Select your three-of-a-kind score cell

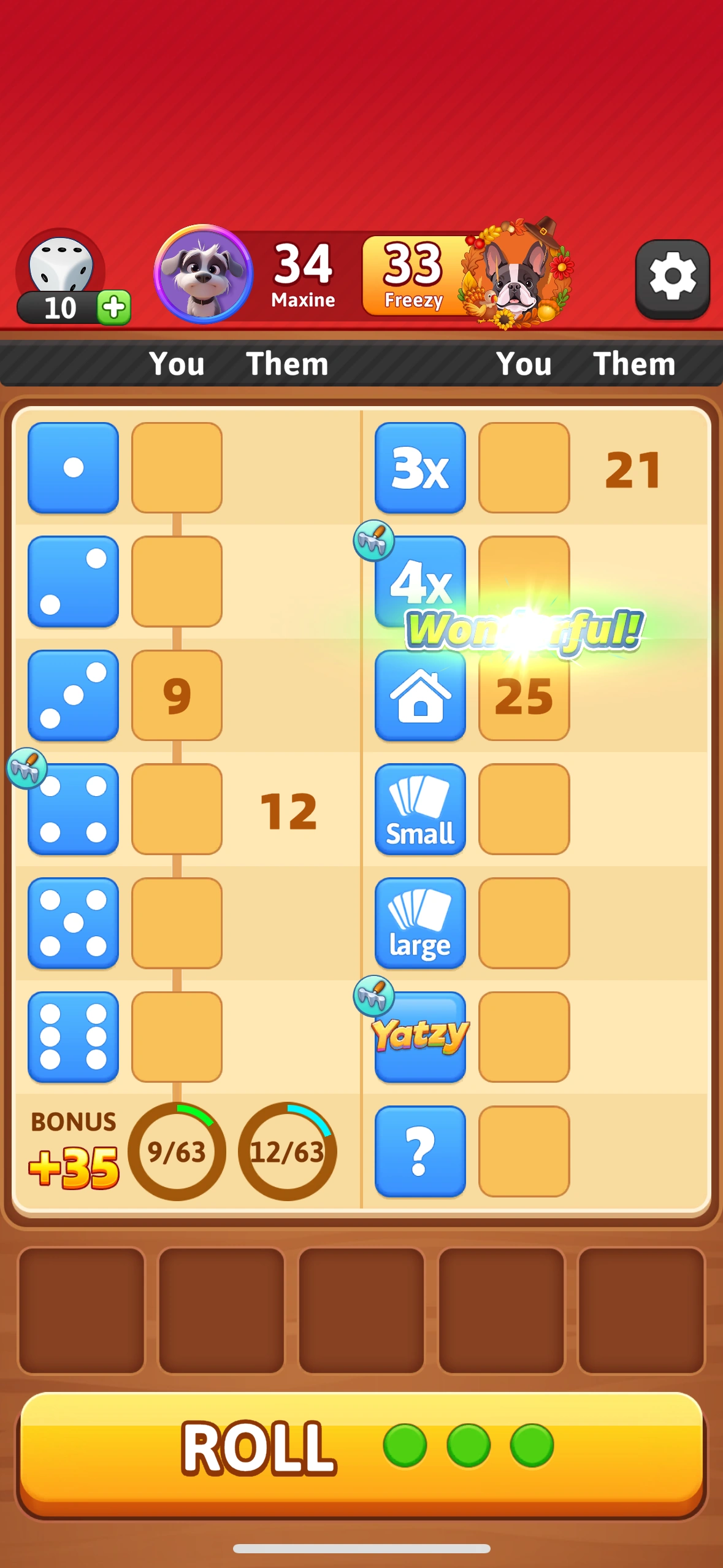(524, 467)
